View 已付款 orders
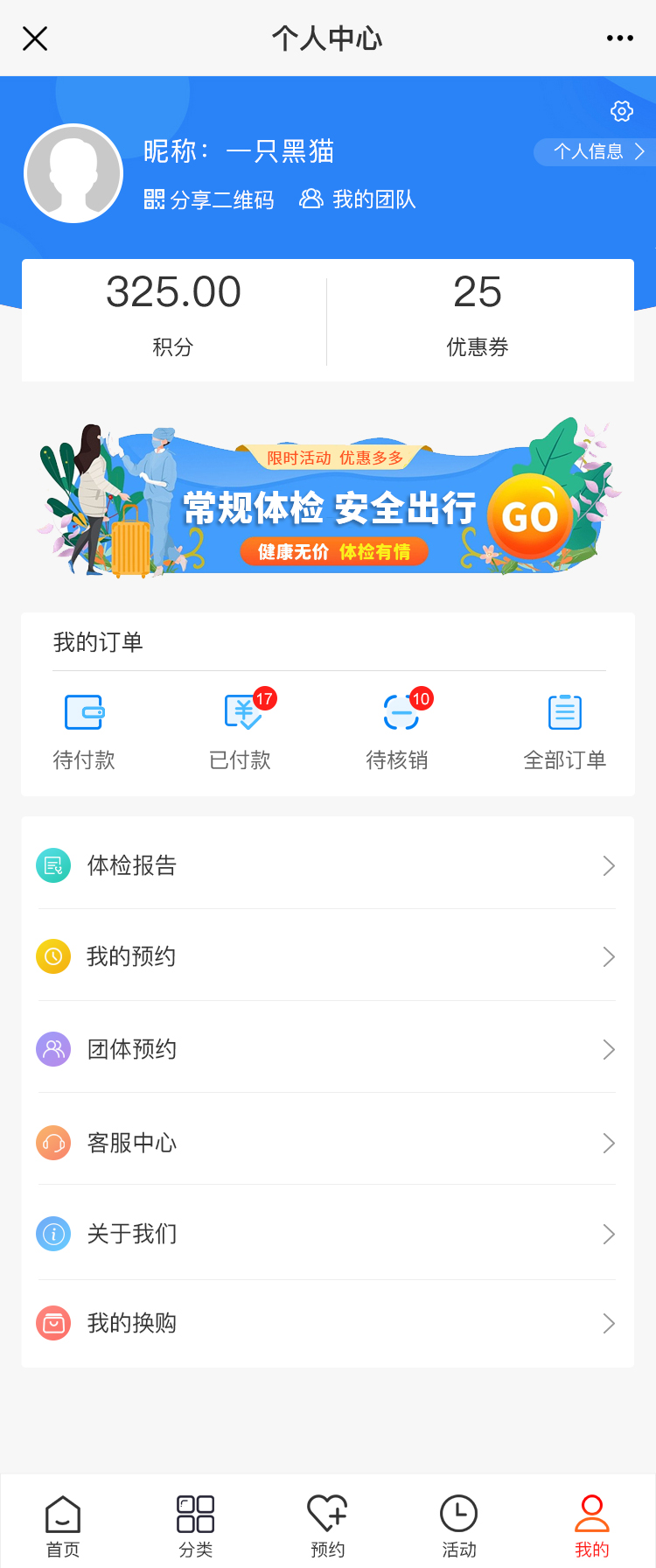Image resolution: width=656 pixels, height=1568 pixels. coord(241,730)
